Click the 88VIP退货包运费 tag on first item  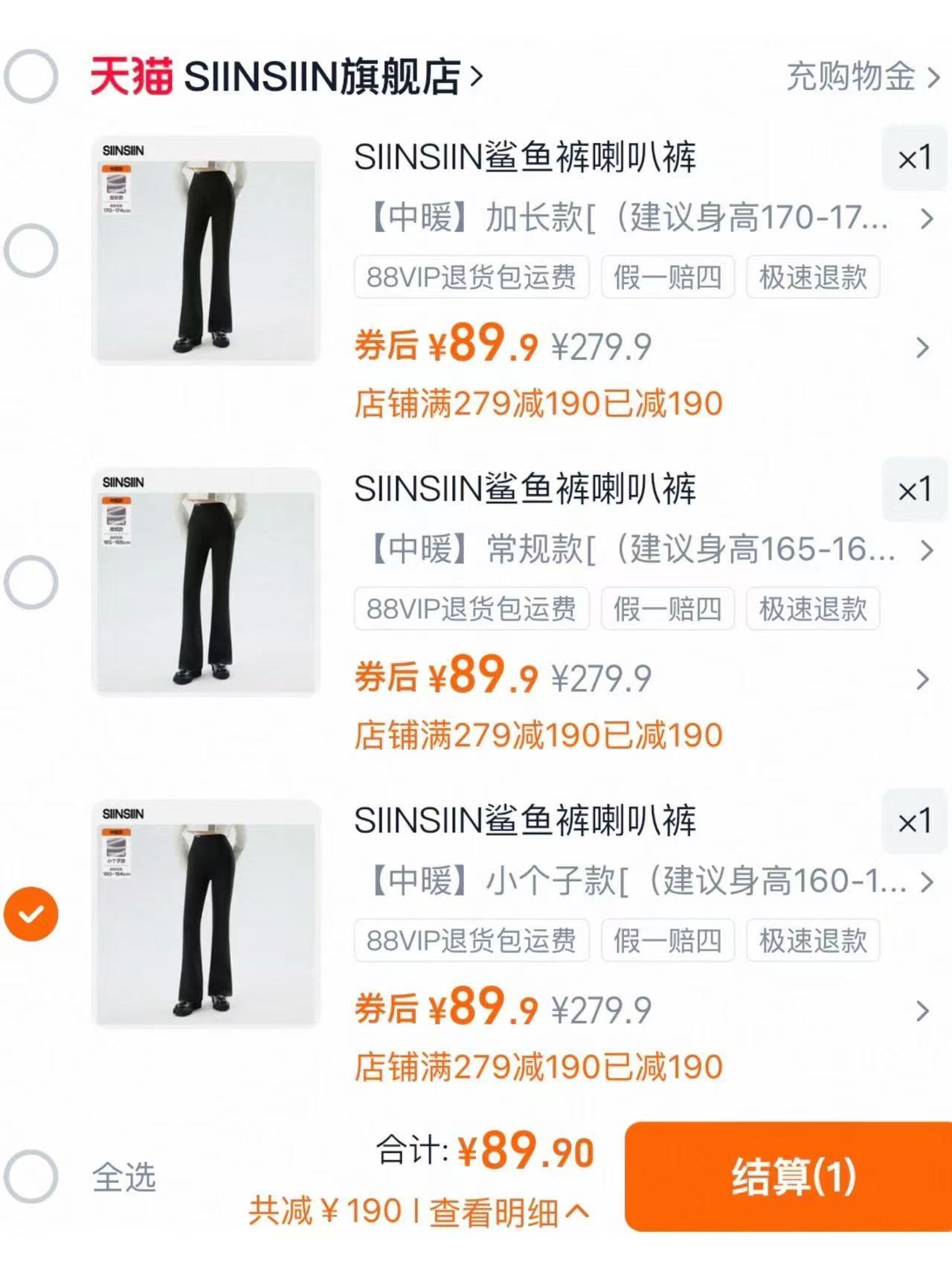point(472,277)
